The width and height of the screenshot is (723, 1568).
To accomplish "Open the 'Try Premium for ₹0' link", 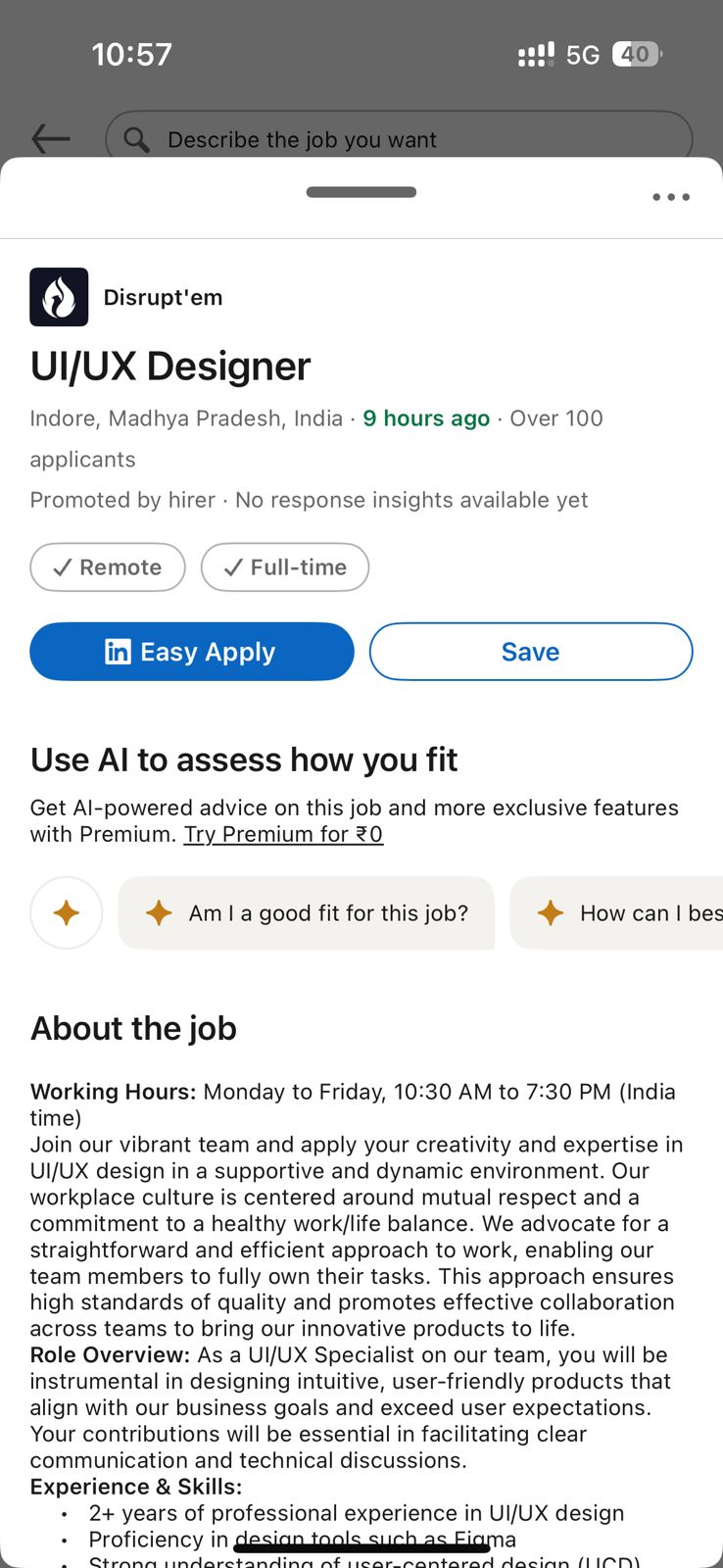I will pyautogui.click(x=283, y=834).
